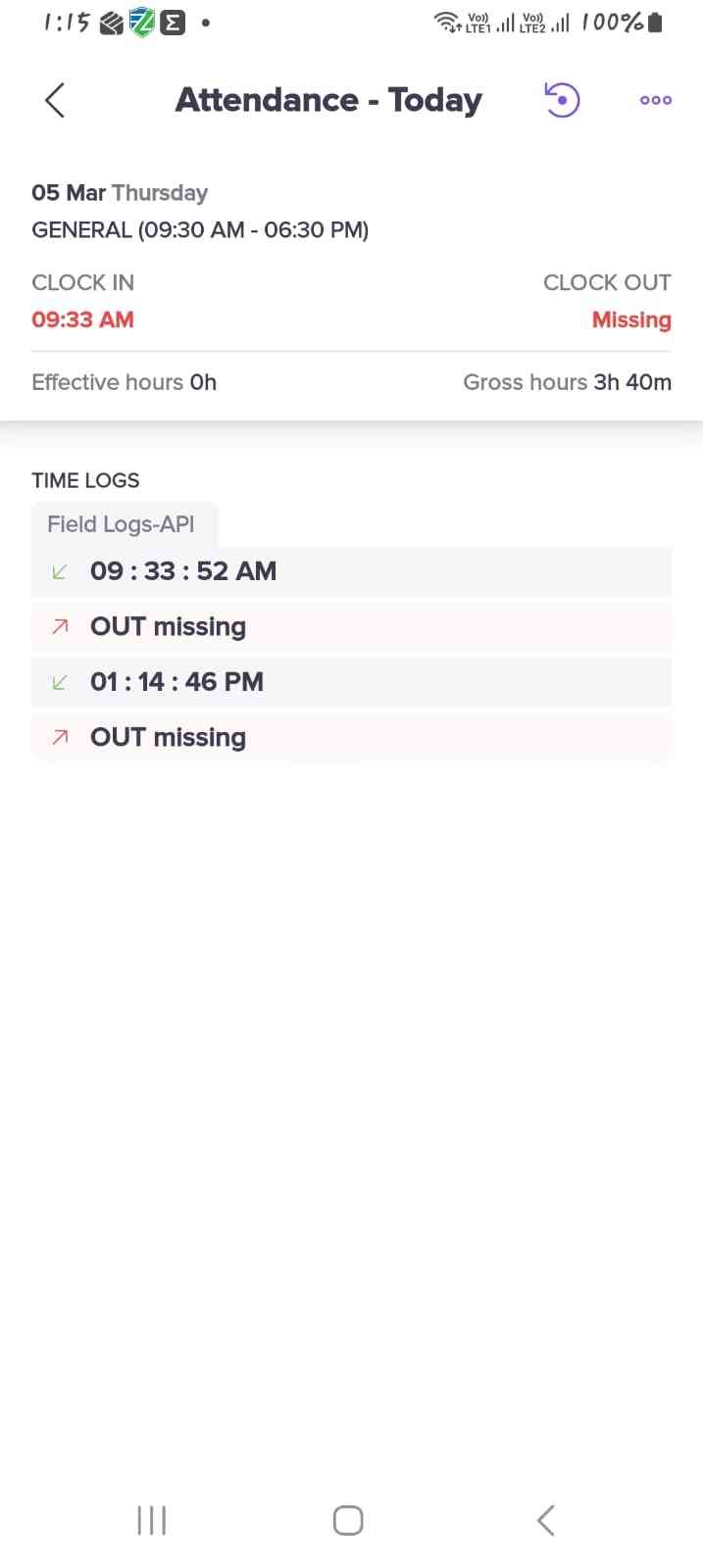
Task: Select the Field Logs-API tab
Action: (x=122, y=524)
